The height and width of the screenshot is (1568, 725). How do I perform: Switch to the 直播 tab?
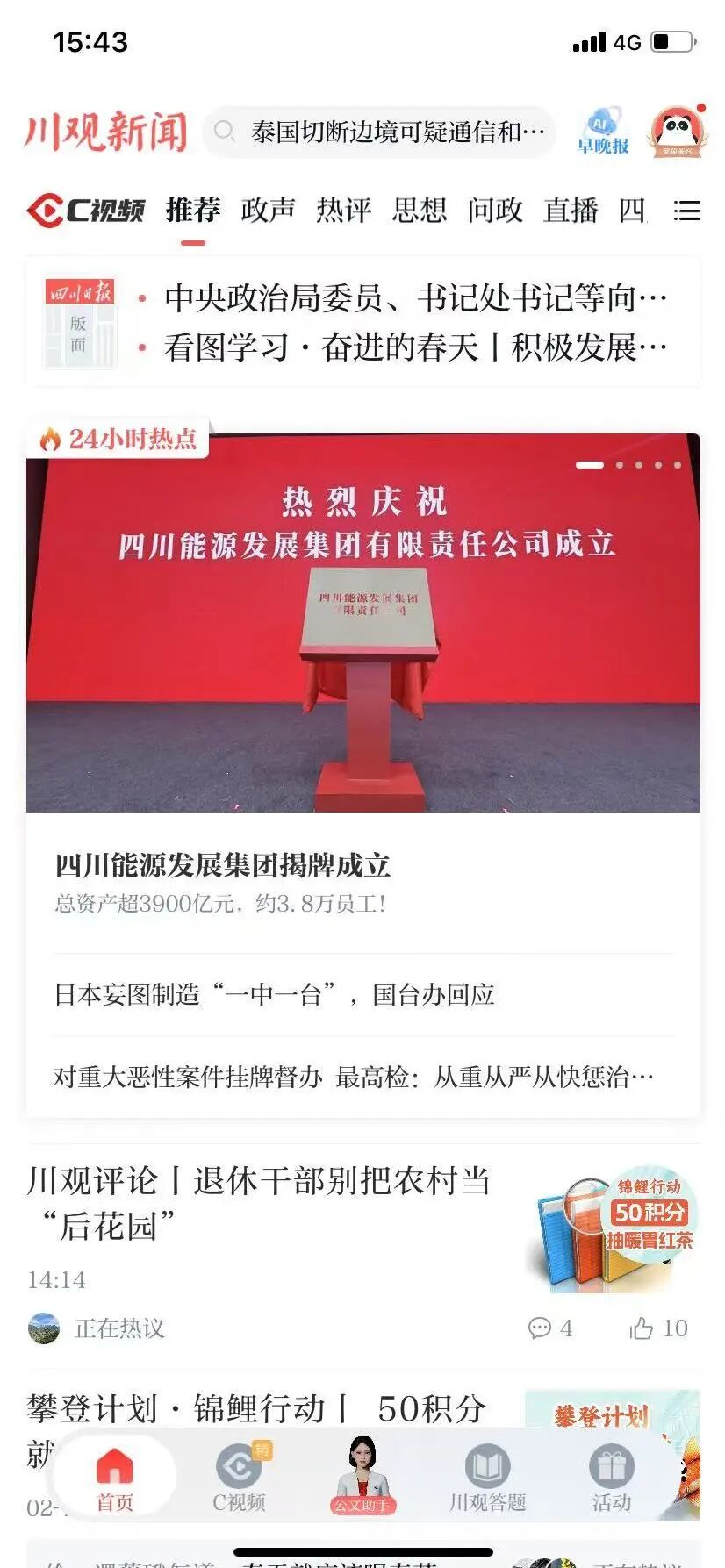pos(571,211)
